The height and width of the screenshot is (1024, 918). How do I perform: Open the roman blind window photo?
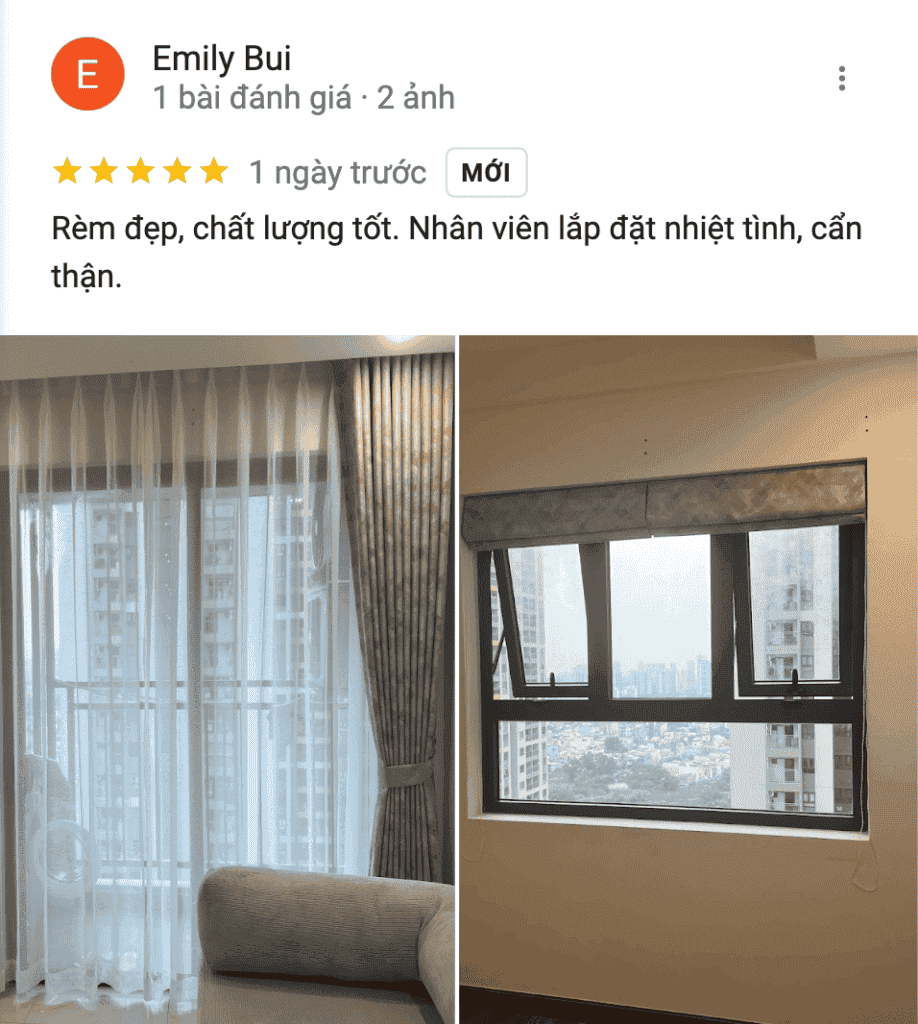pos(688,679)
